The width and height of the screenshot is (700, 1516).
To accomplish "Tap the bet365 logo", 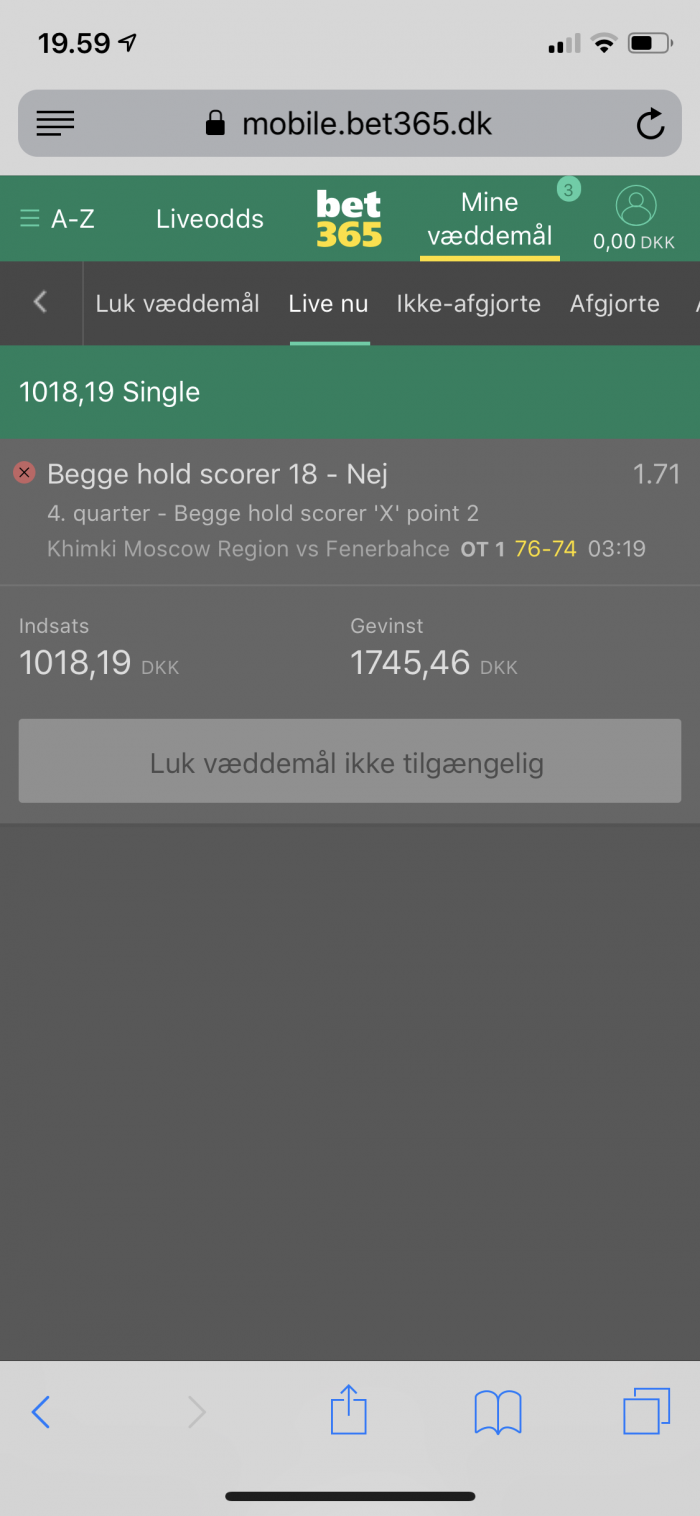I will [x=349, y=219].
